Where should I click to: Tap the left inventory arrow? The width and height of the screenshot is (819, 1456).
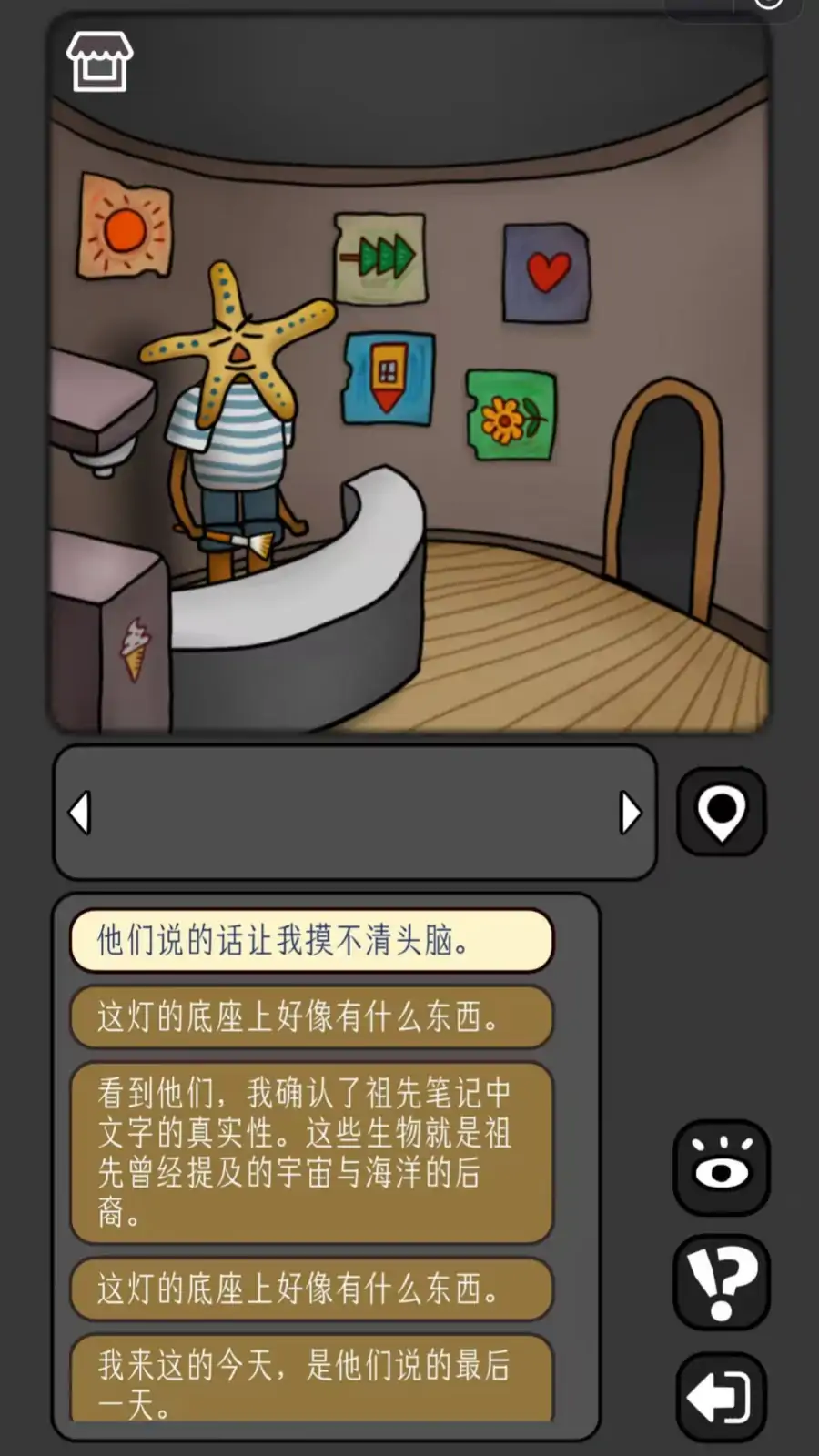[80, 813]
